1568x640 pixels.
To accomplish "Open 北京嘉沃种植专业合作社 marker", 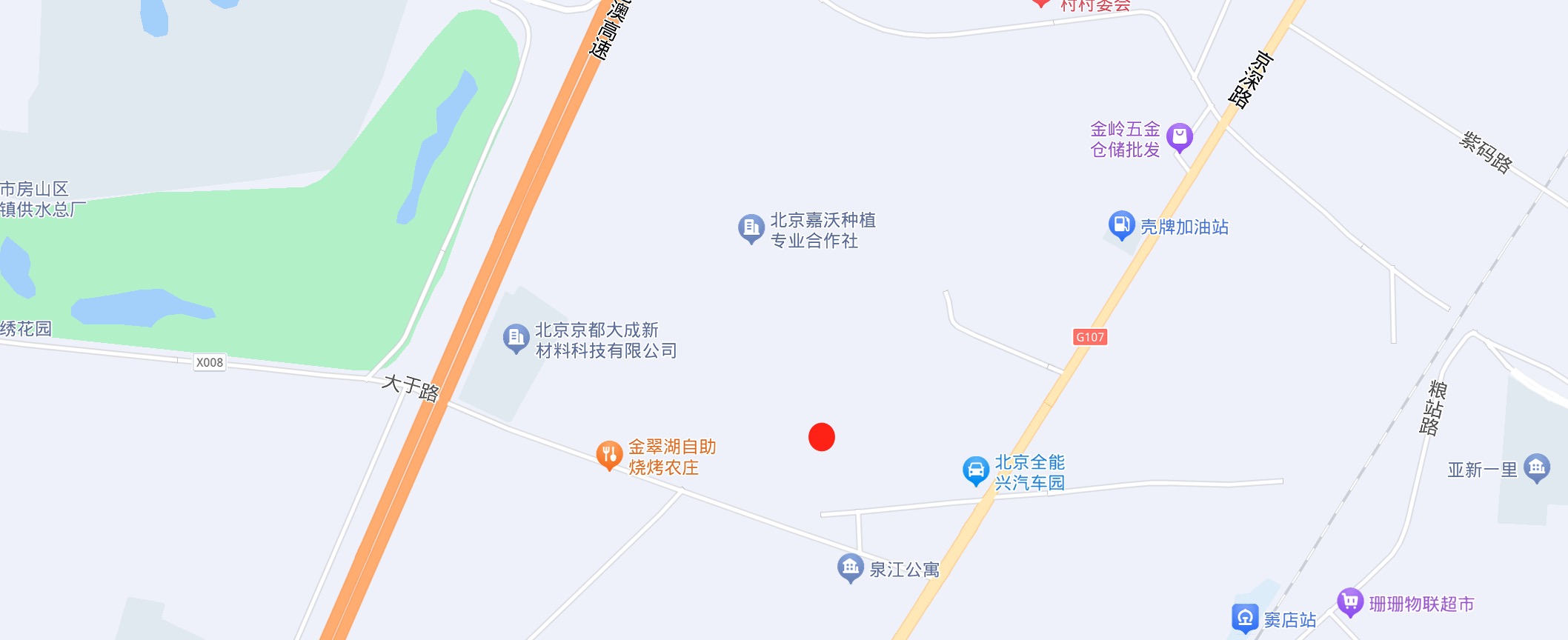I will [x=751, y=228].
